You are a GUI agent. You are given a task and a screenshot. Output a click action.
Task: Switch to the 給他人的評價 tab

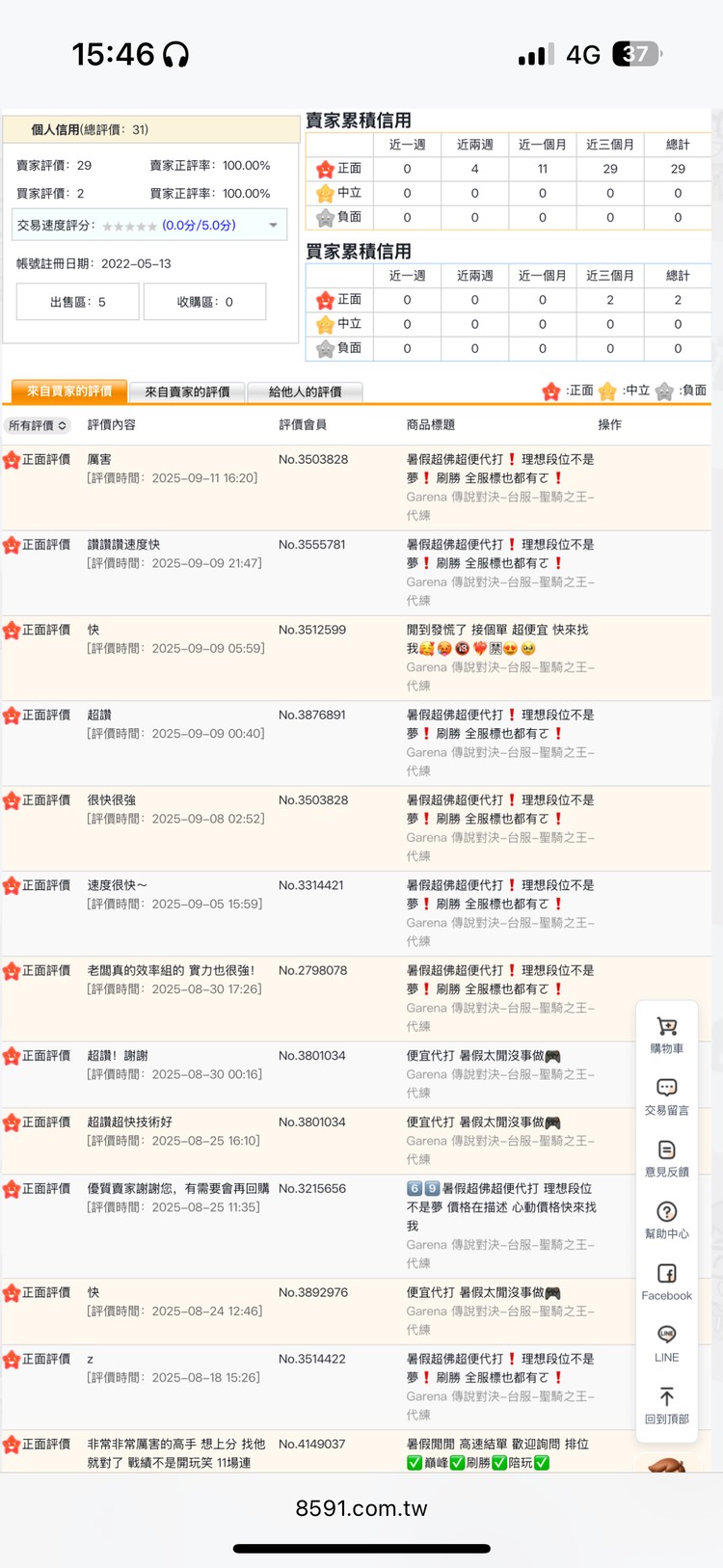305,392
